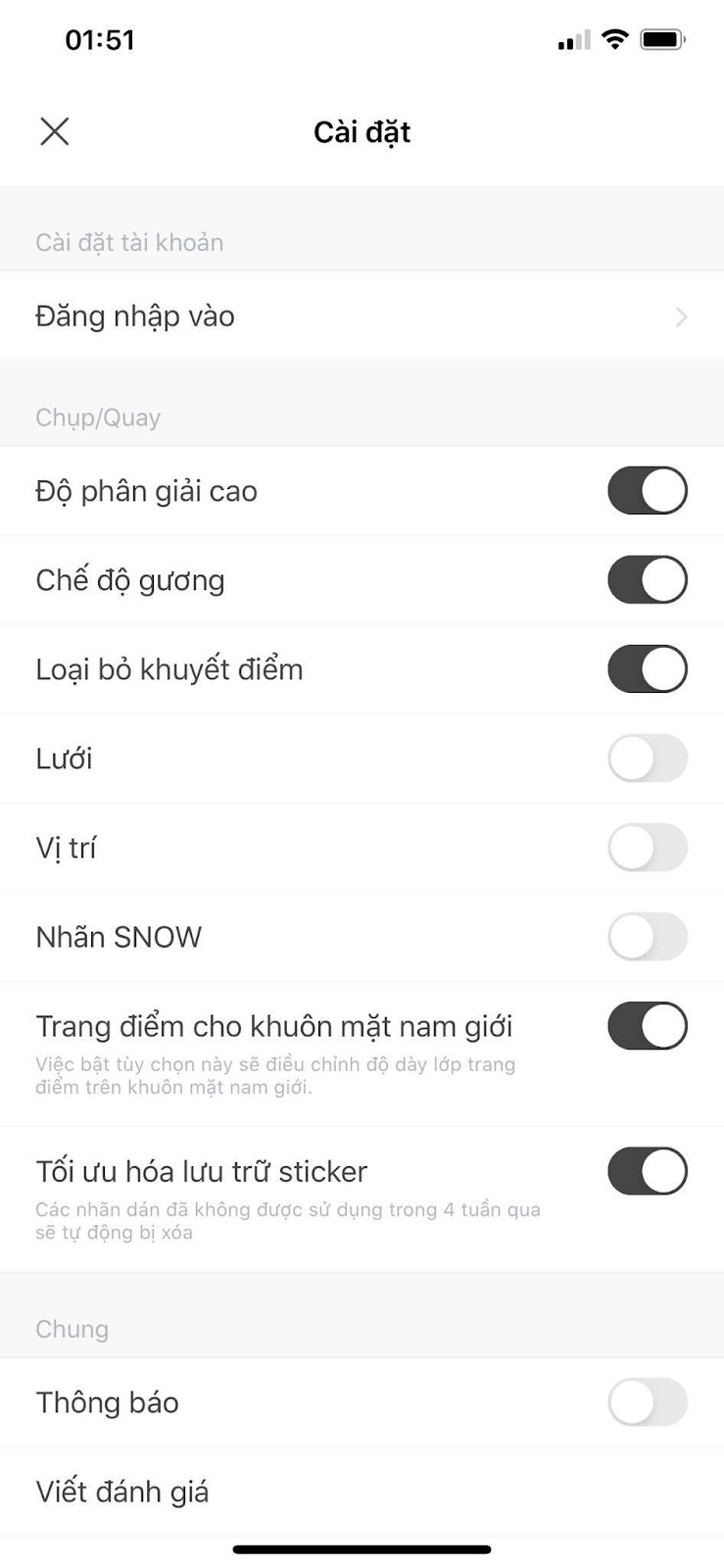The height and width of the screenshot is (1568, 724).
Task: Enable the Thông báo notifications toggle
Action: 647,1402
